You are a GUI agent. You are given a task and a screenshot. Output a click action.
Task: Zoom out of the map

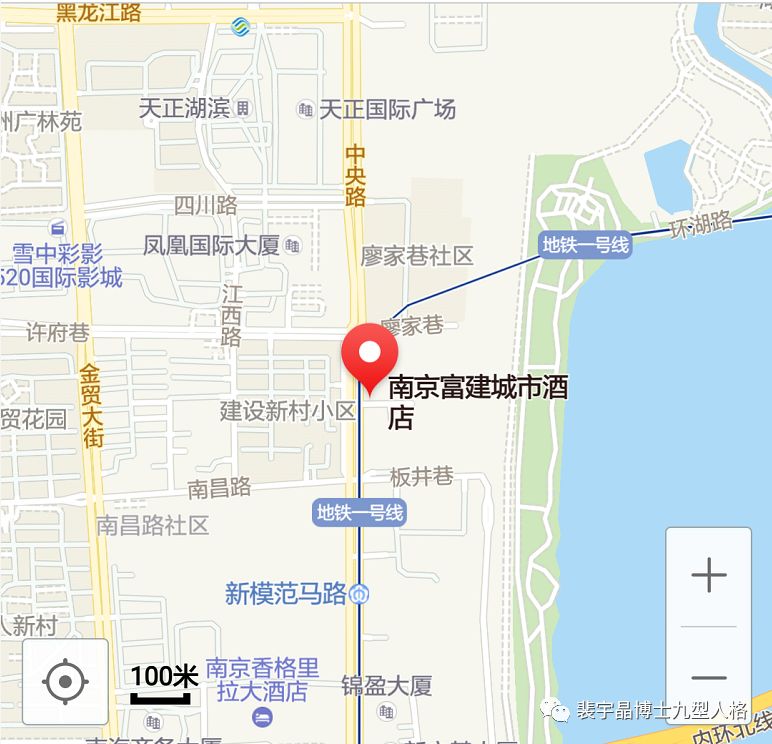(708, 677)
